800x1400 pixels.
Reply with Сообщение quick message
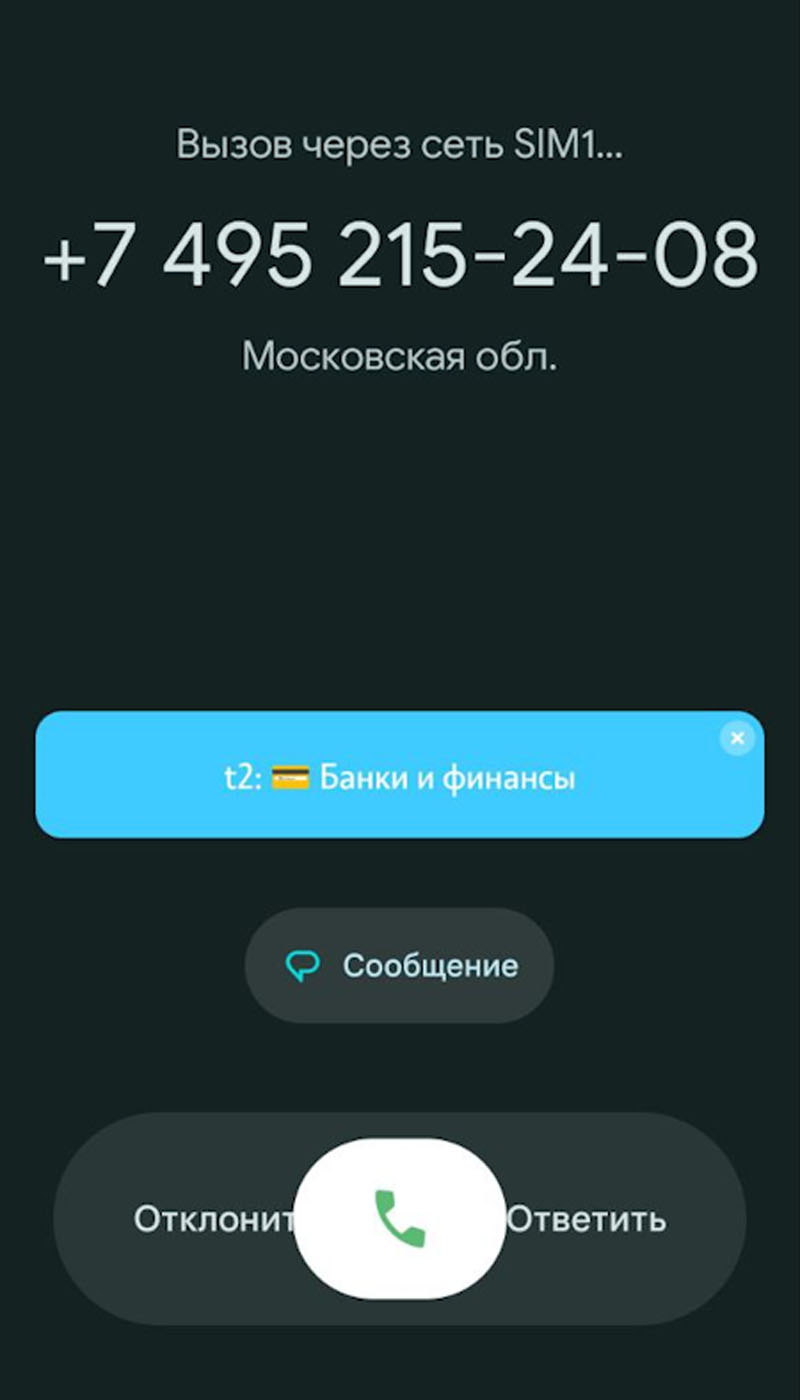400,966
